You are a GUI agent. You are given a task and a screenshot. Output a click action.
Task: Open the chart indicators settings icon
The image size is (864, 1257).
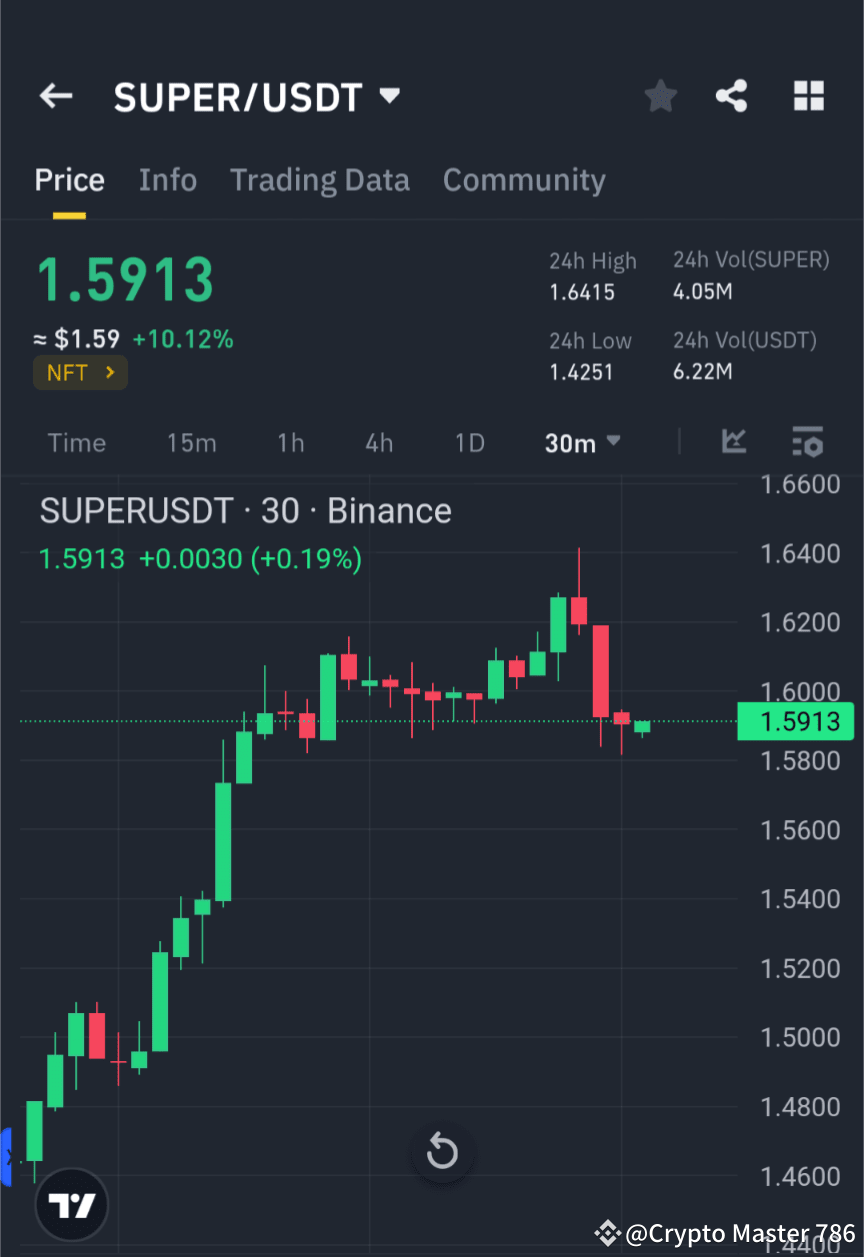tap(807, 442)
